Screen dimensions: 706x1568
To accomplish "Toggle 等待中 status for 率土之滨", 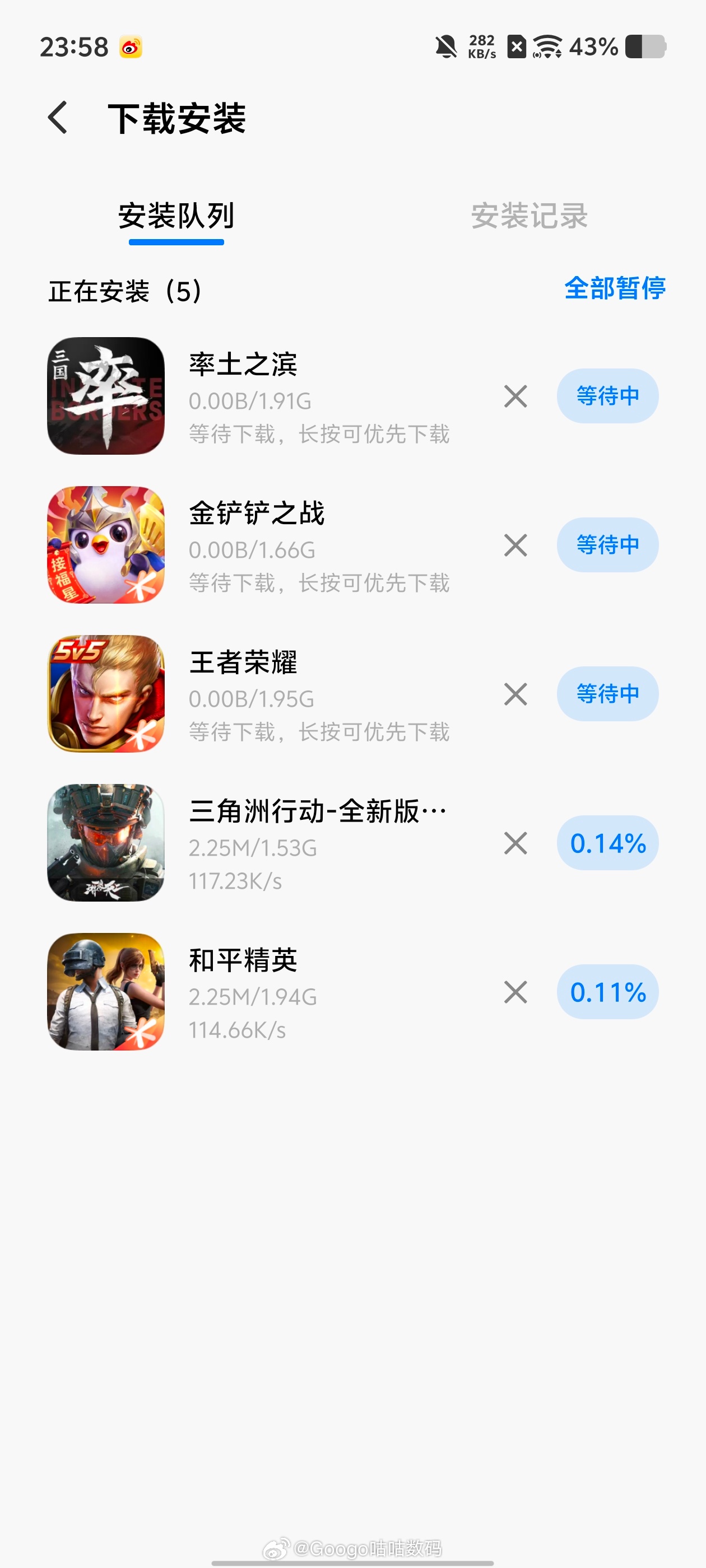I will coord(607,396).
